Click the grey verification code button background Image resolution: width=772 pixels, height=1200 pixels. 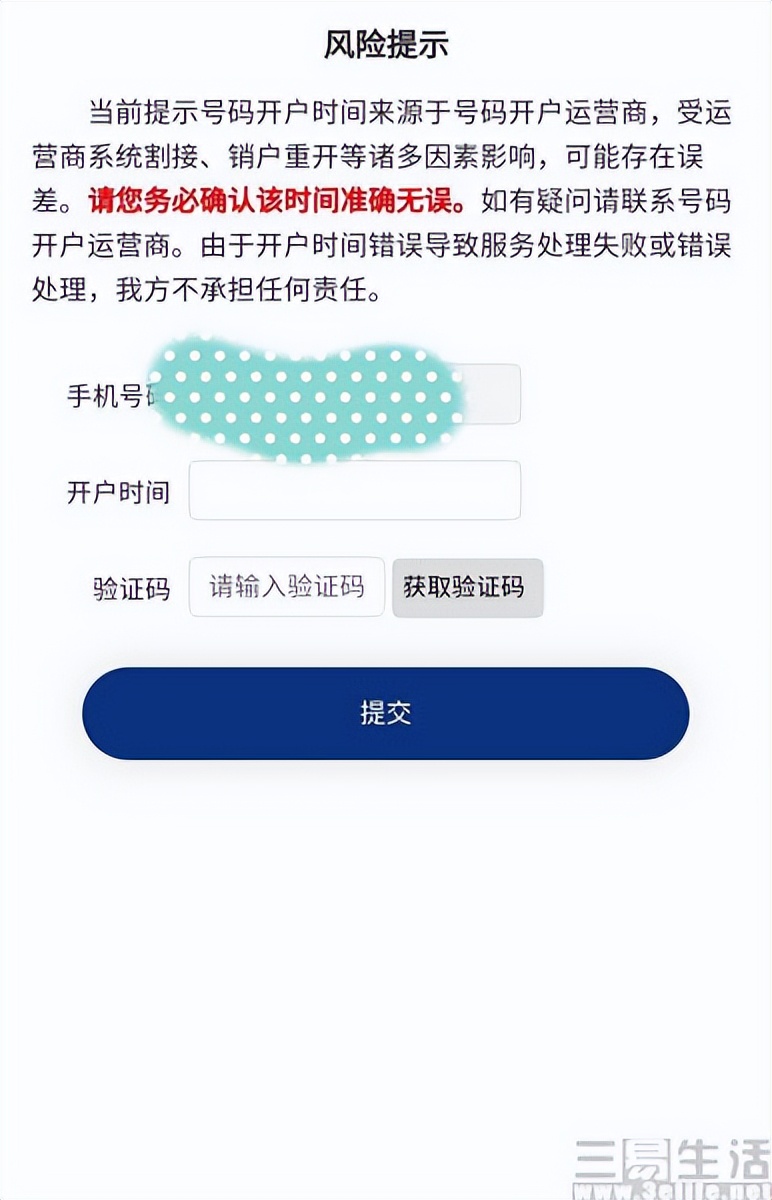click(468, 589)
